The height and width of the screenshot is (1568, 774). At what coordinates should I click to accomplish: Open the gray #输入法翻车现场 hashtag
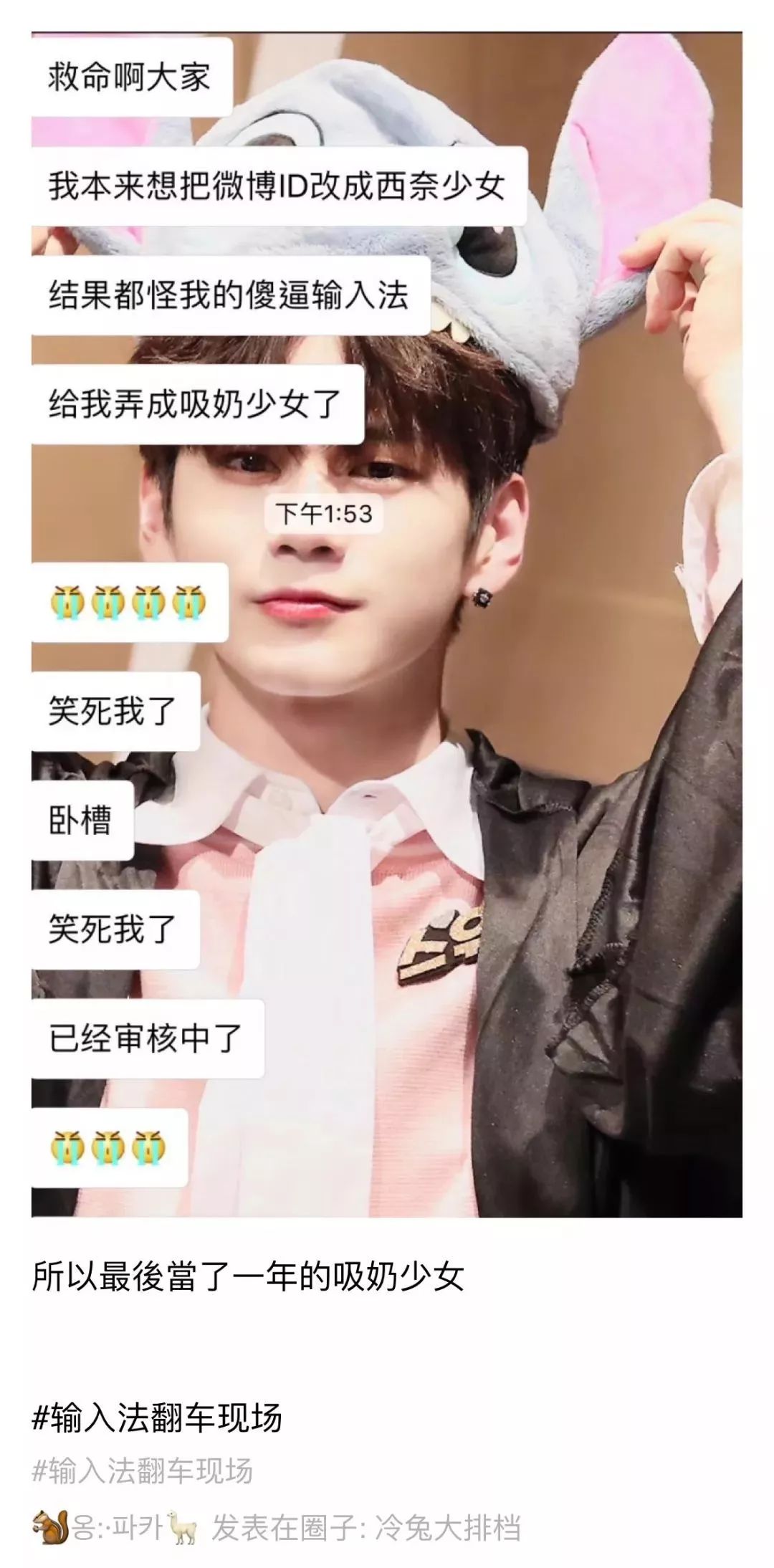143,1472
